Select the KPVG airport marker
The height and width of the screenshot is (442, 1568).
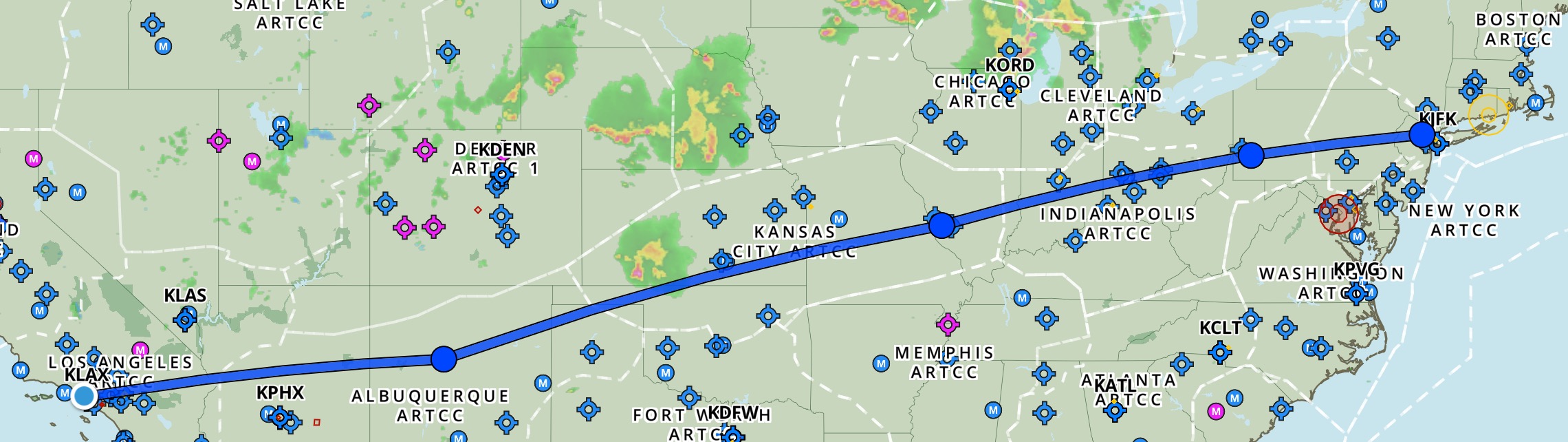pyautogui.click(x=1355, y=294)
